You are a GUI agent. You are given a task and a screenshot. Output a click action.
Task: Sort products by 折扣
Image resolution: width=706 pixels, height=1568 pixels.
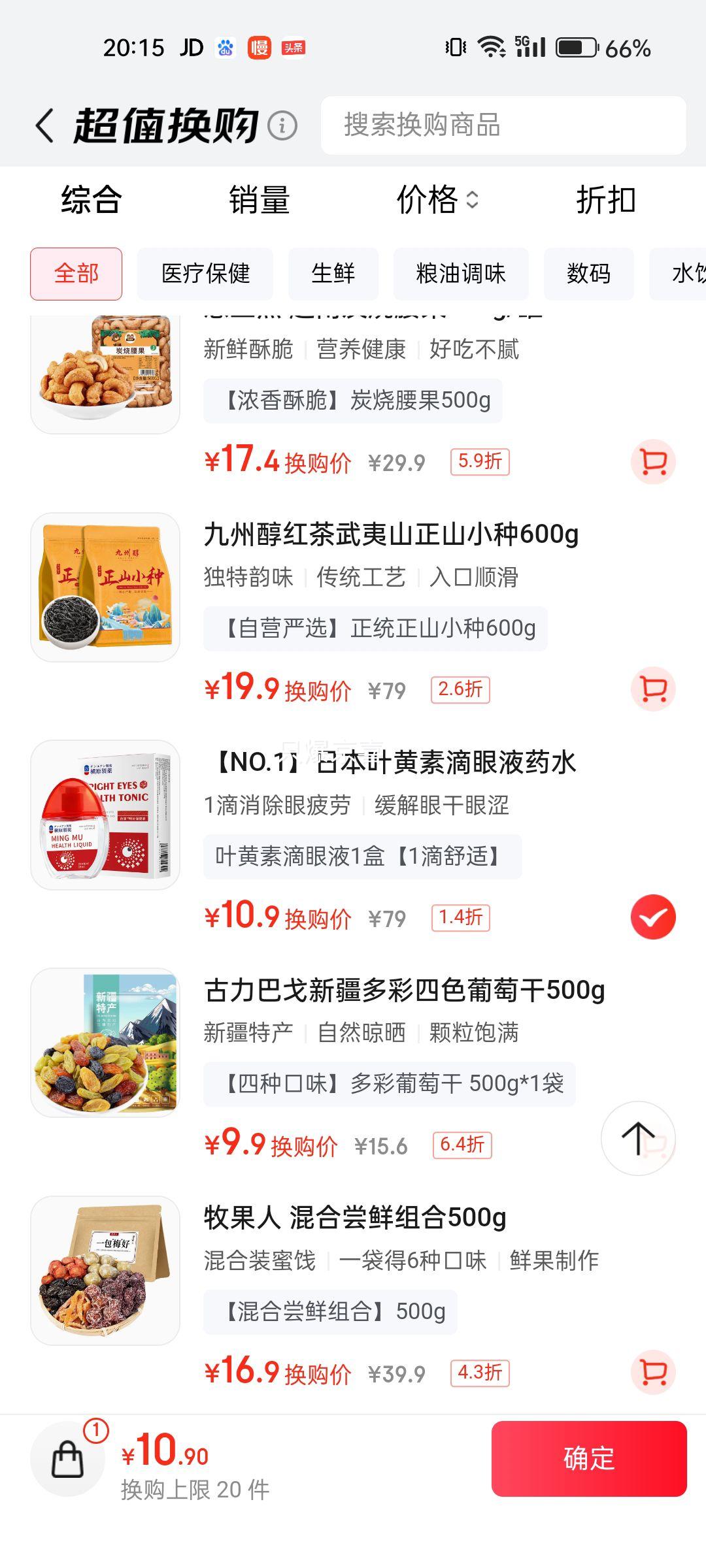(605, 200)
